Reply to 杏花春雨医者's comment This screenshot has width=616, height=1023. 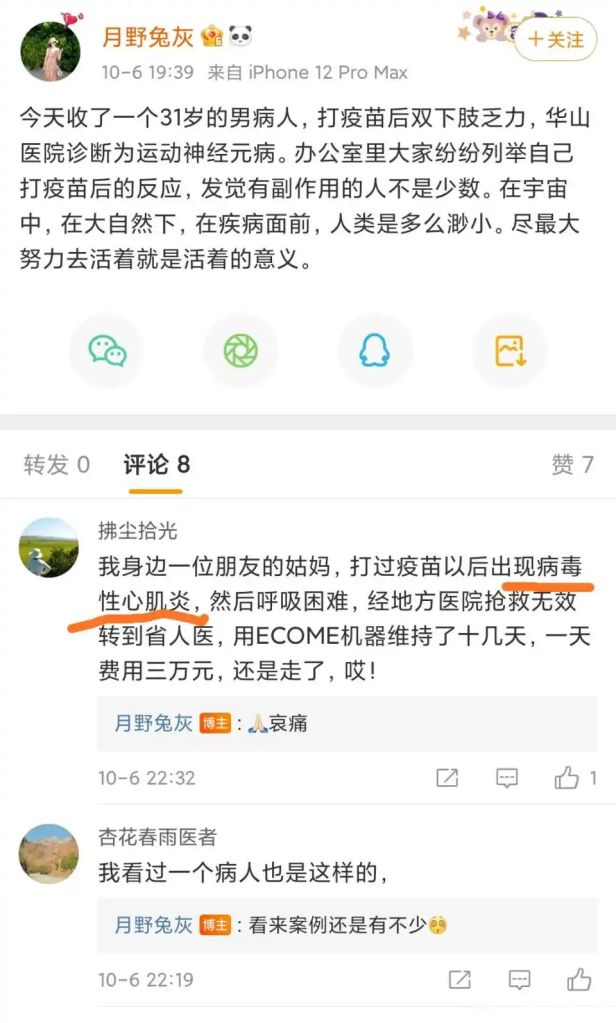[x=518, y=979]
